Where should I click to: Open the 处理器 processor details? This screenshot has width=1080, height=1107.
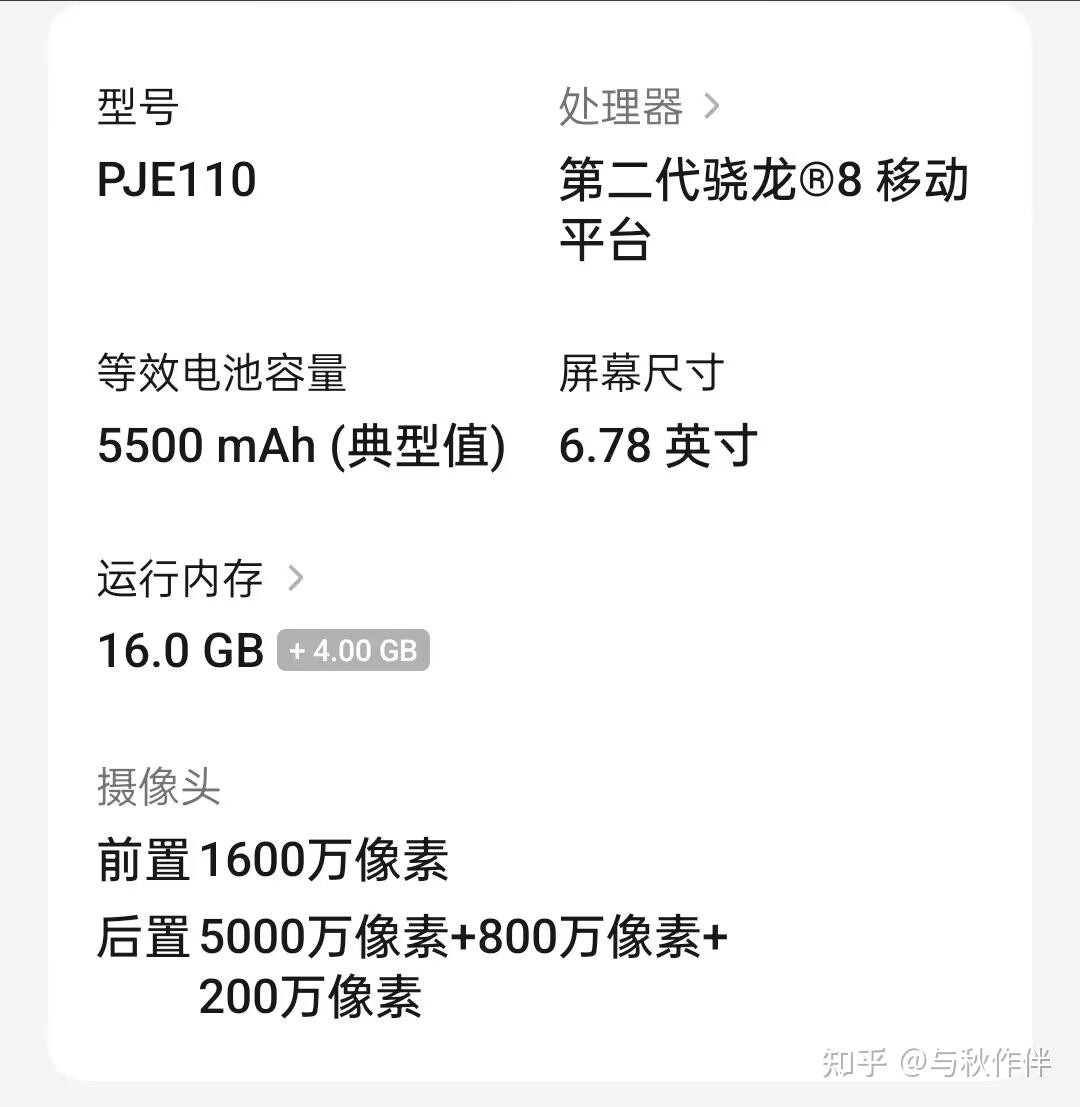(x=640, y=106)
